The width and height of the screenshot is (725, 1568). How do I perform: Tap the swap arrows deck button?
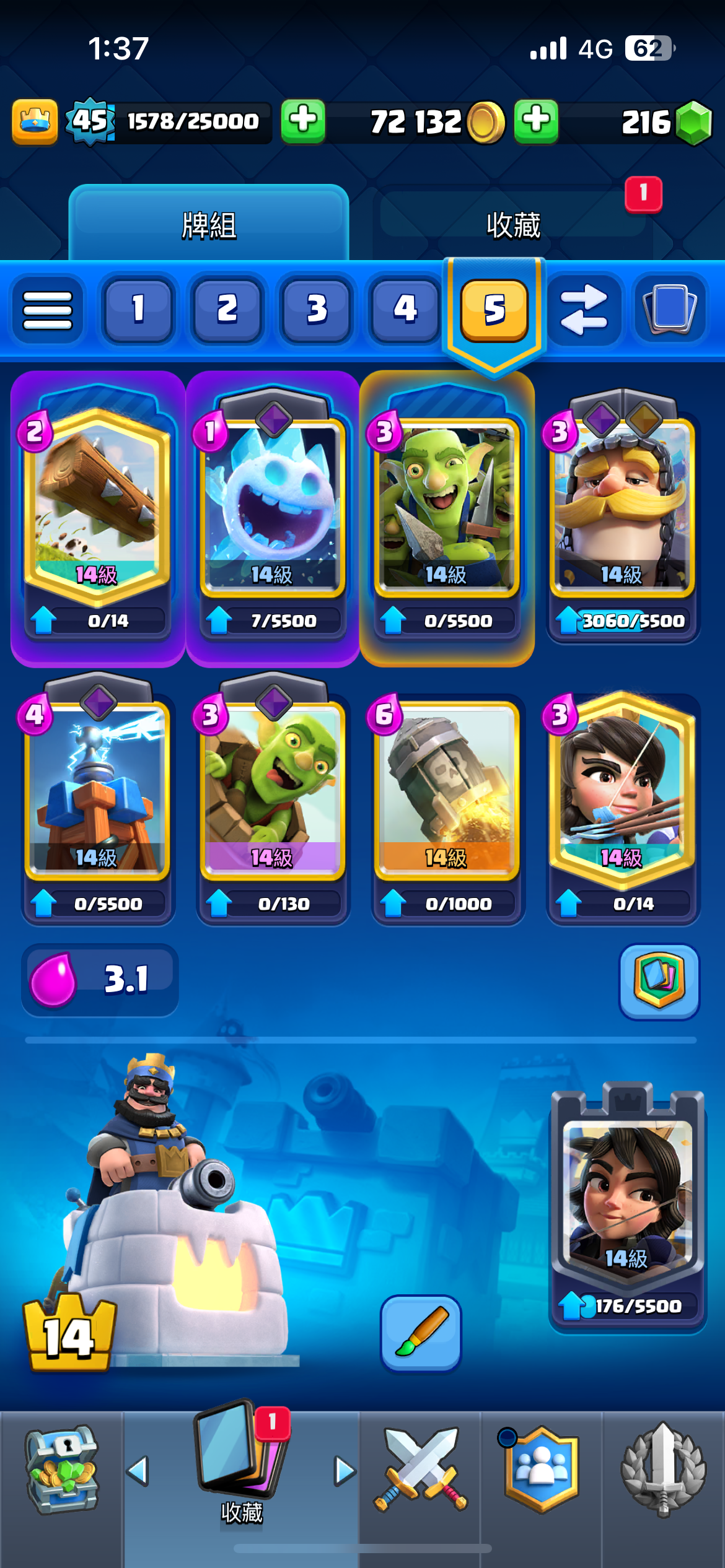(x=583, y=308)
